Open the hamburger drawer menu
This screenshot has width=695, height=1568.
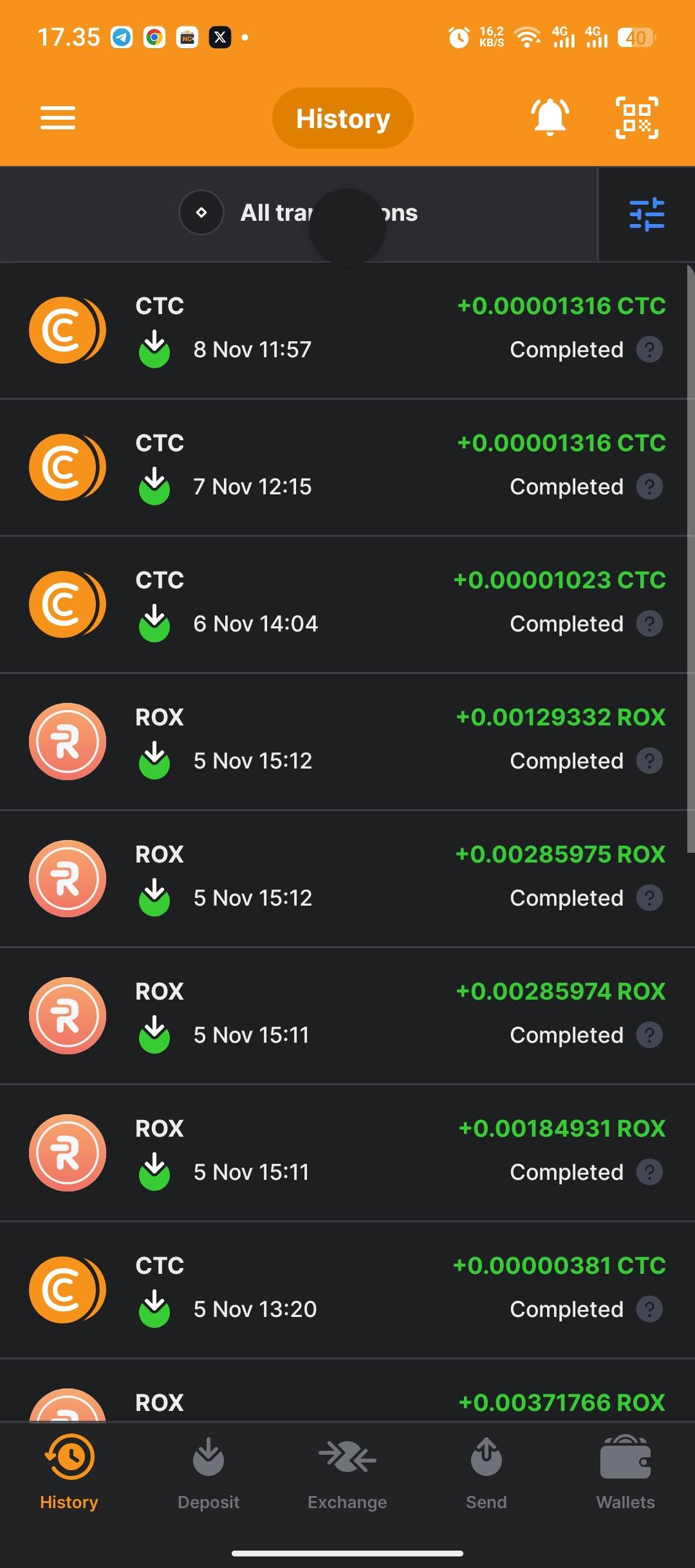(58, 118)
